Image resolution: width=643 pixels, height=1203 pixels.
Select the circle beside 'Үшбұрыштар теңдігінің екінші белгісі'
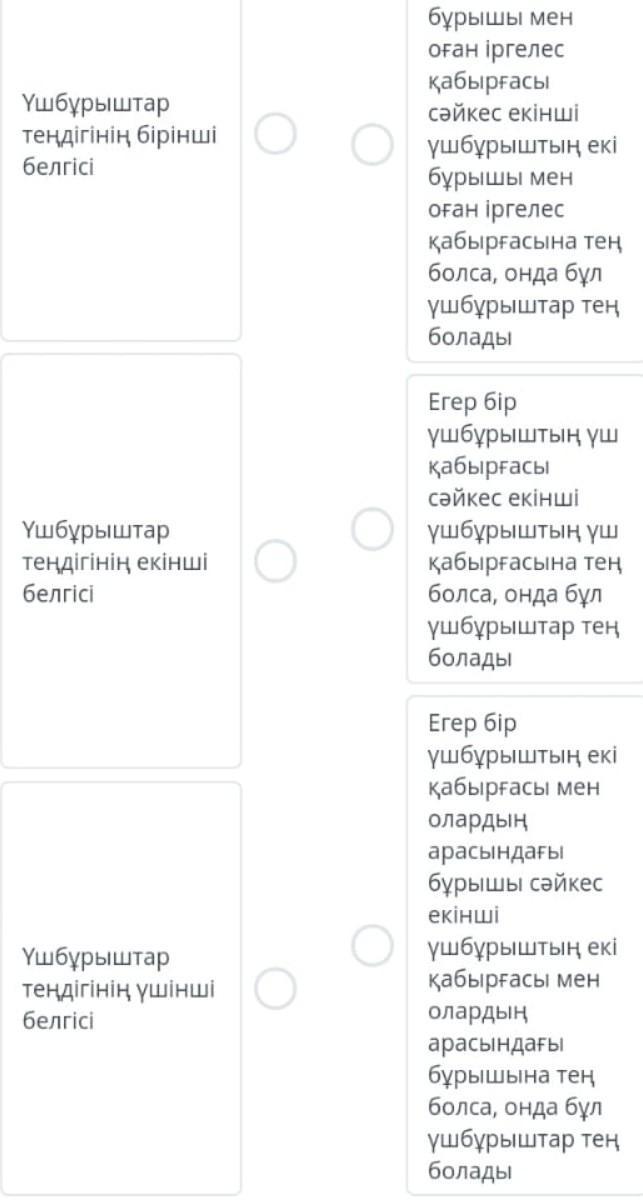[x=275, y=561]
